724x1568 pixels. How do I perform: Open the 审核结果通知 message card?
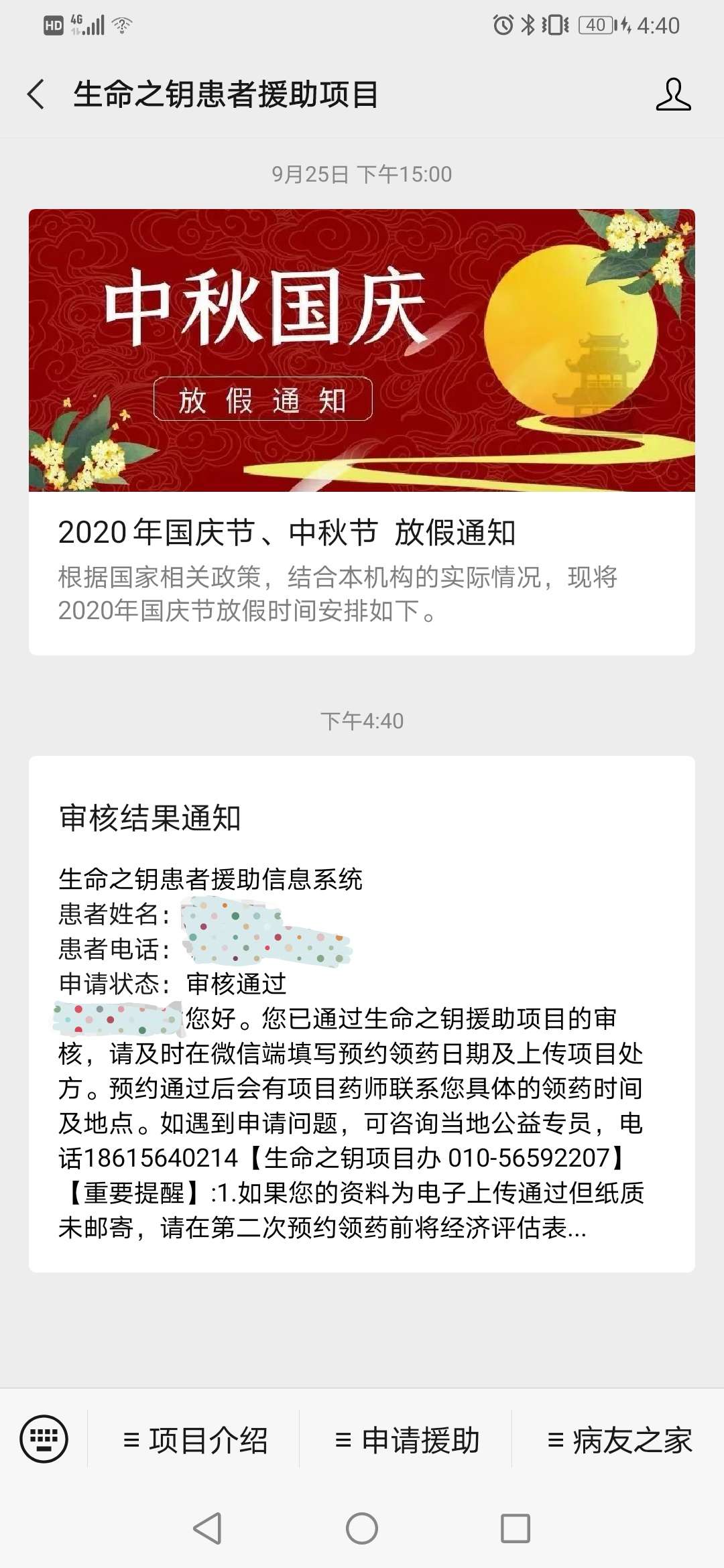point(361,1013)
